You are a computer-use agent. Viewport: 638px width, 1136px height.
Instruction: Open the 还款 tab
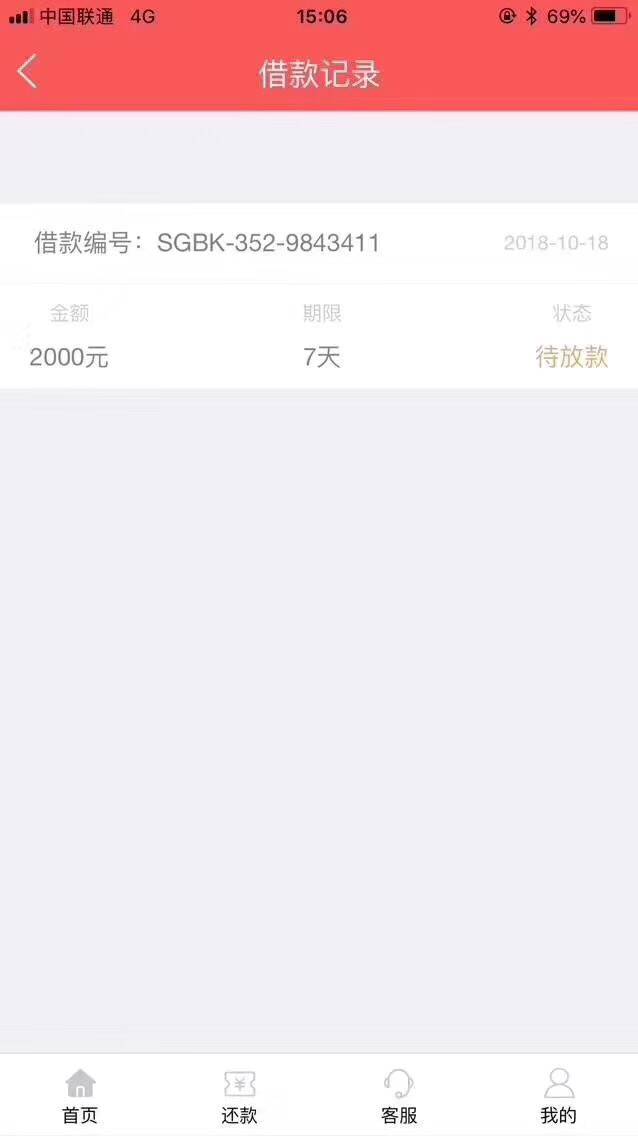(239, 1096)
